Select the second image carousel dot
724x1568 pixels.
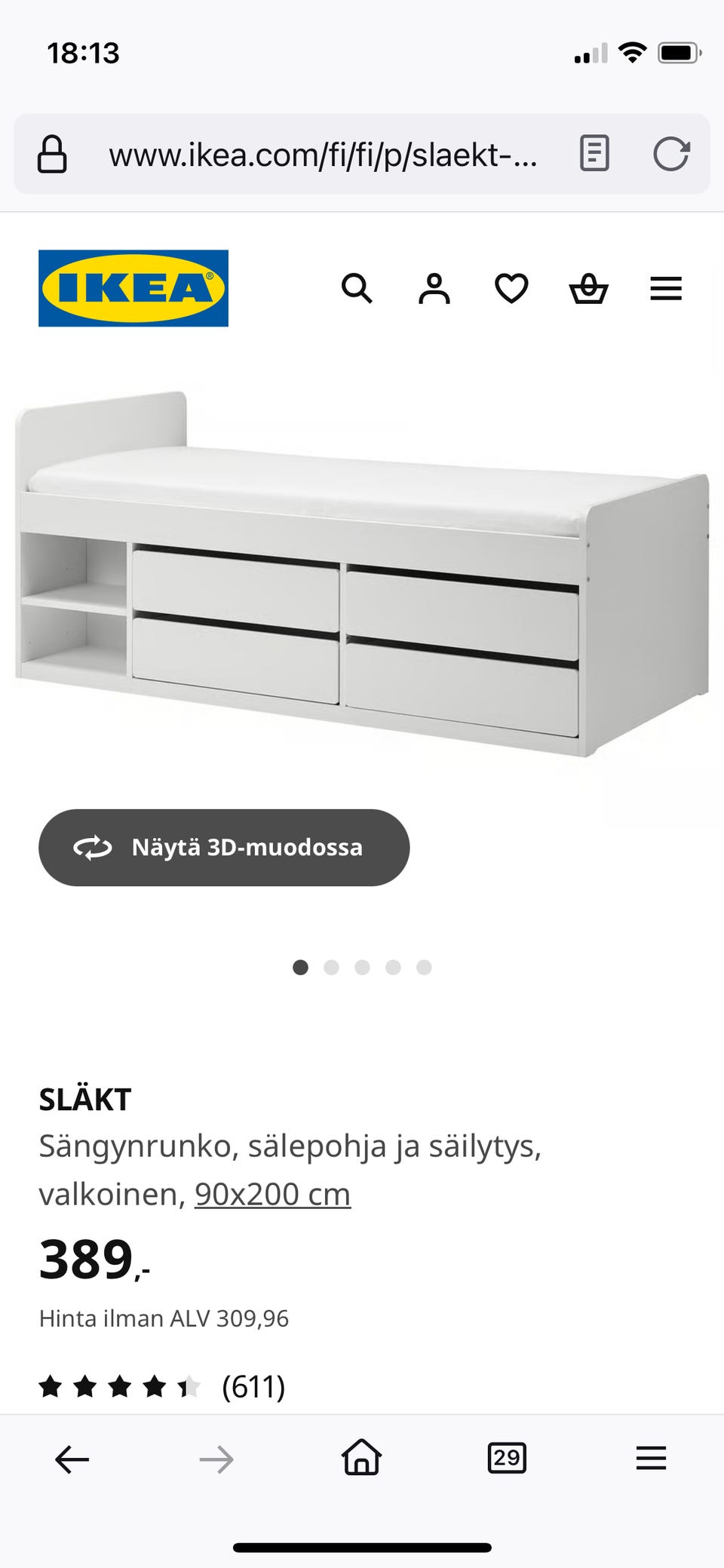pyautogui.click(x=332, y=968)
